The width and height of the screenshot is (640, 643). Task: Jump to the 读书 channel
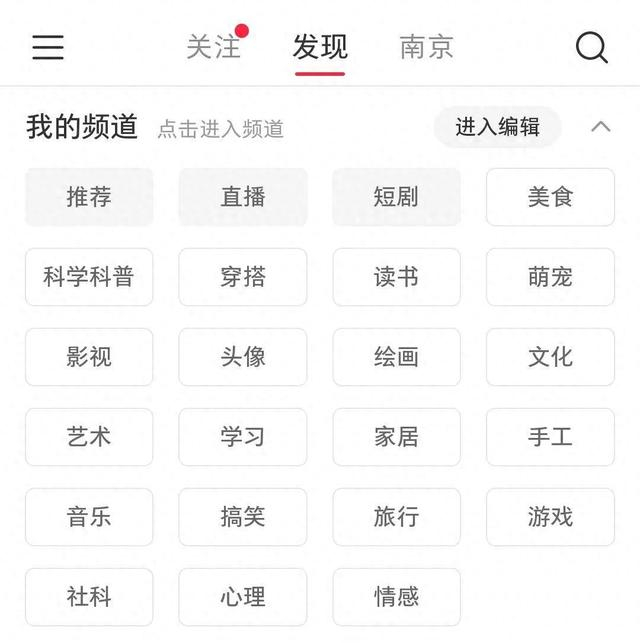[x=396, y=277]
